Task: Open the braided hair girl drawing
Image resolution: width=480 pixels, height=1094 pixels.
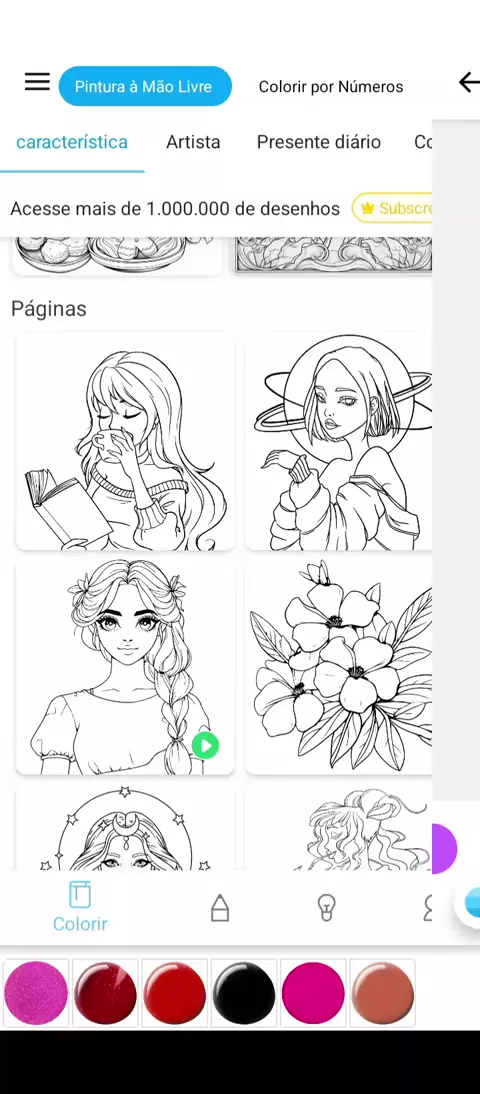Action: 125,666
